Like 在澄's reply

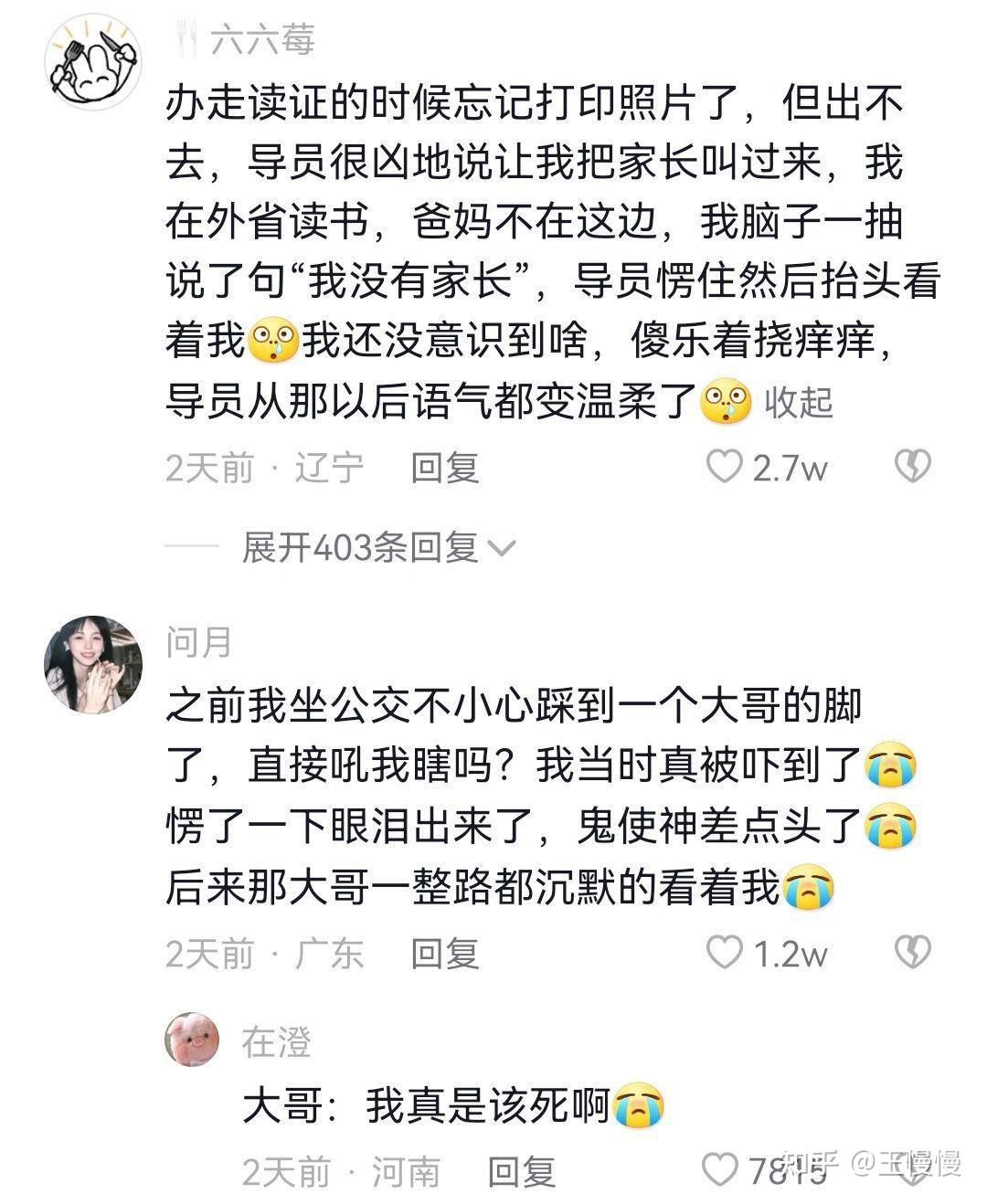coord(720,1169)
